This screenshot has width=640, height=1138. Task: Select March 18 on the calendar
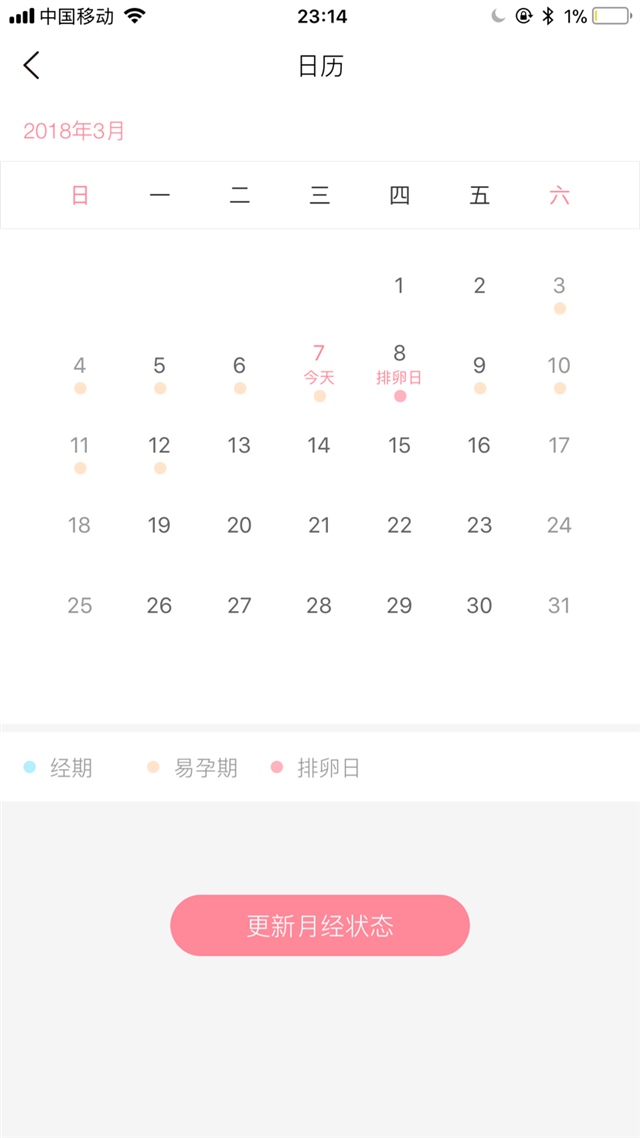tap(79, 526)
